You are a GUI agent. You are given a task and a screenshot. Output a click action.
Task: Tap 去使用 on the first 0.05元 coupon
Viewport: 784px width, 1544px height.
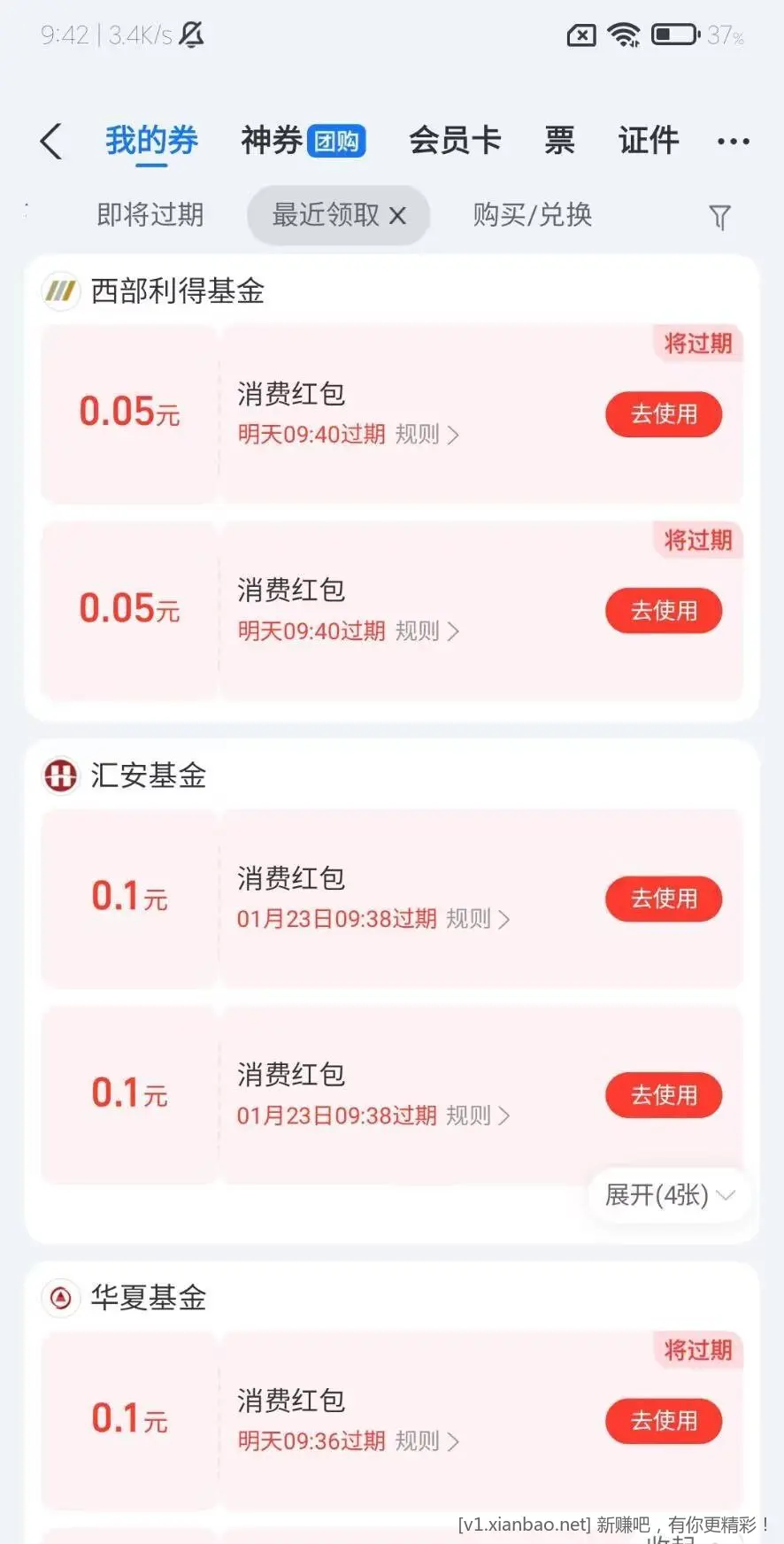tap(664, 414)
